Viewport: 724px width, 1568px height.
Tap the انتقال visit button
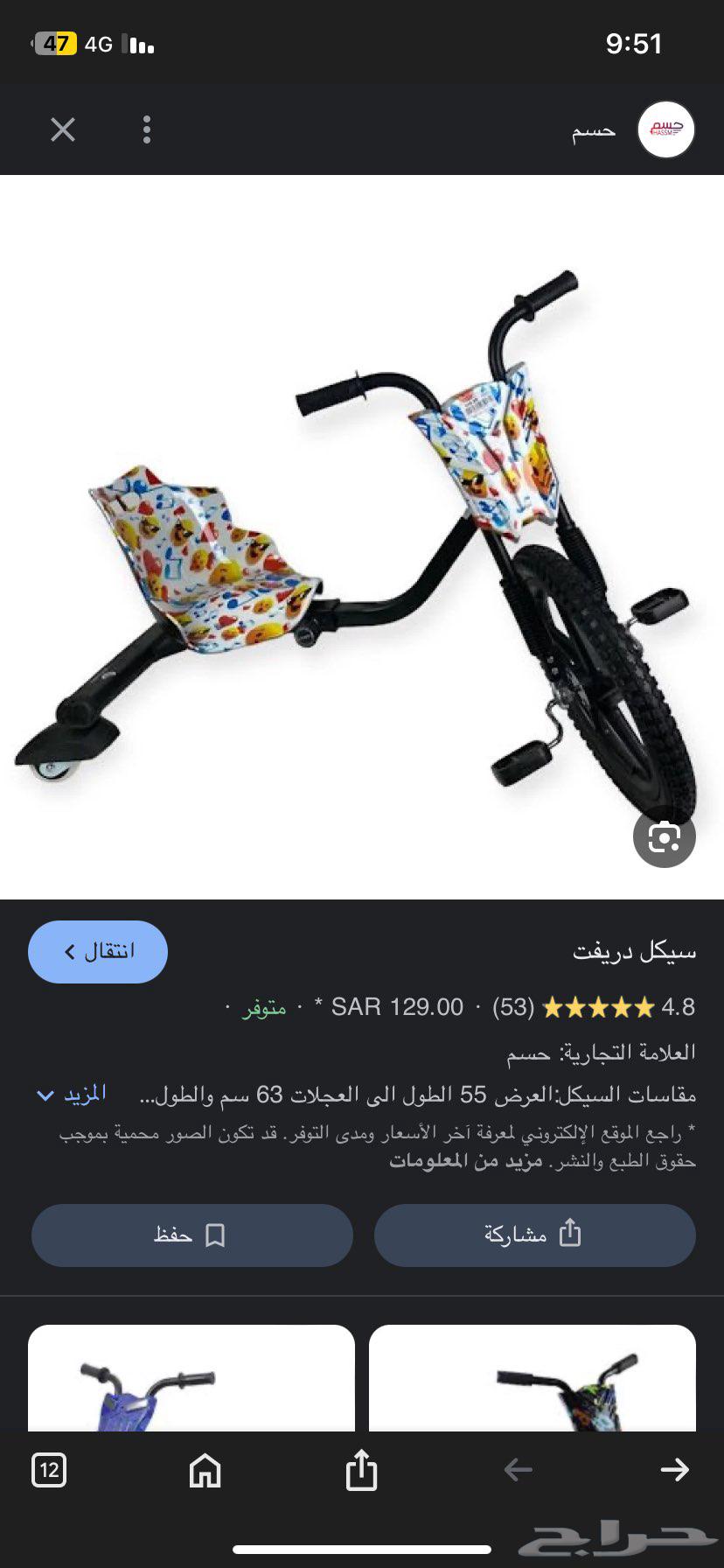tap(98, 951)
